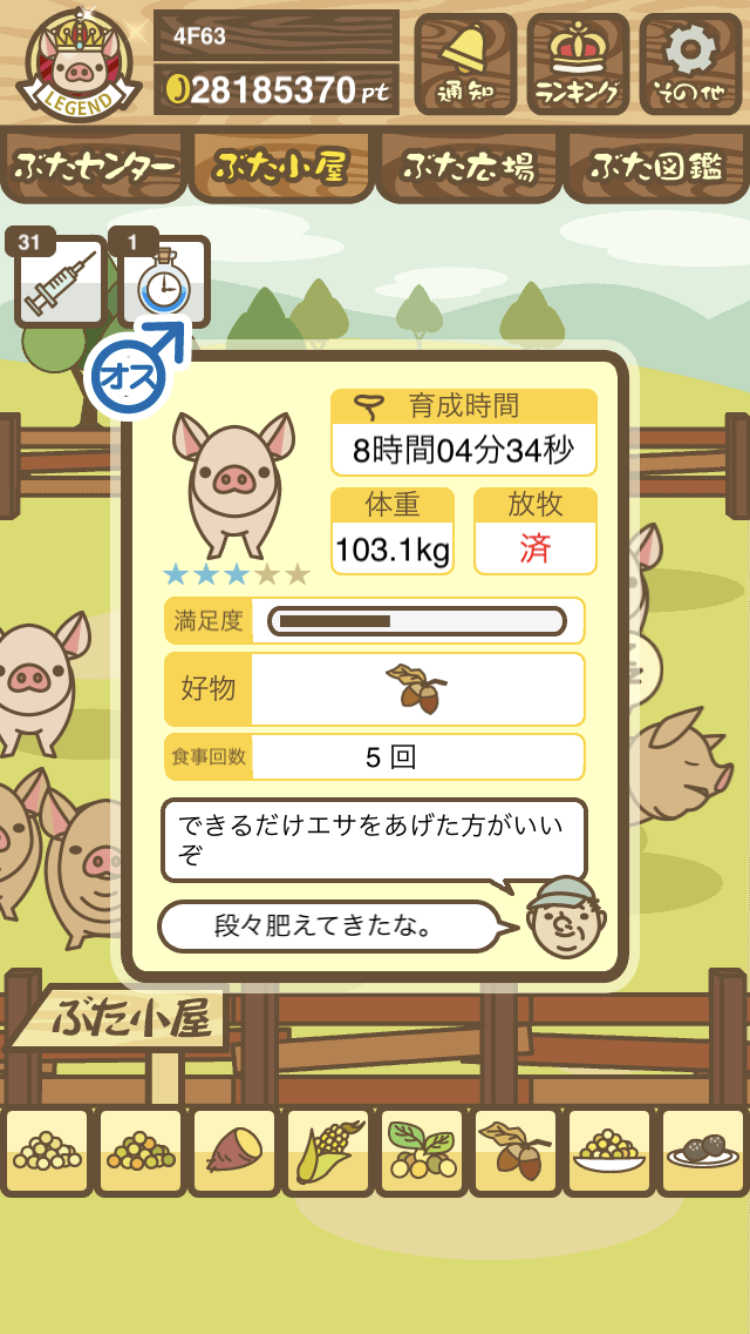Switch to the ぶたセンター tab
Viewport: 750px width, 1334px height.
pyautogui.click(x=94, y=167)
